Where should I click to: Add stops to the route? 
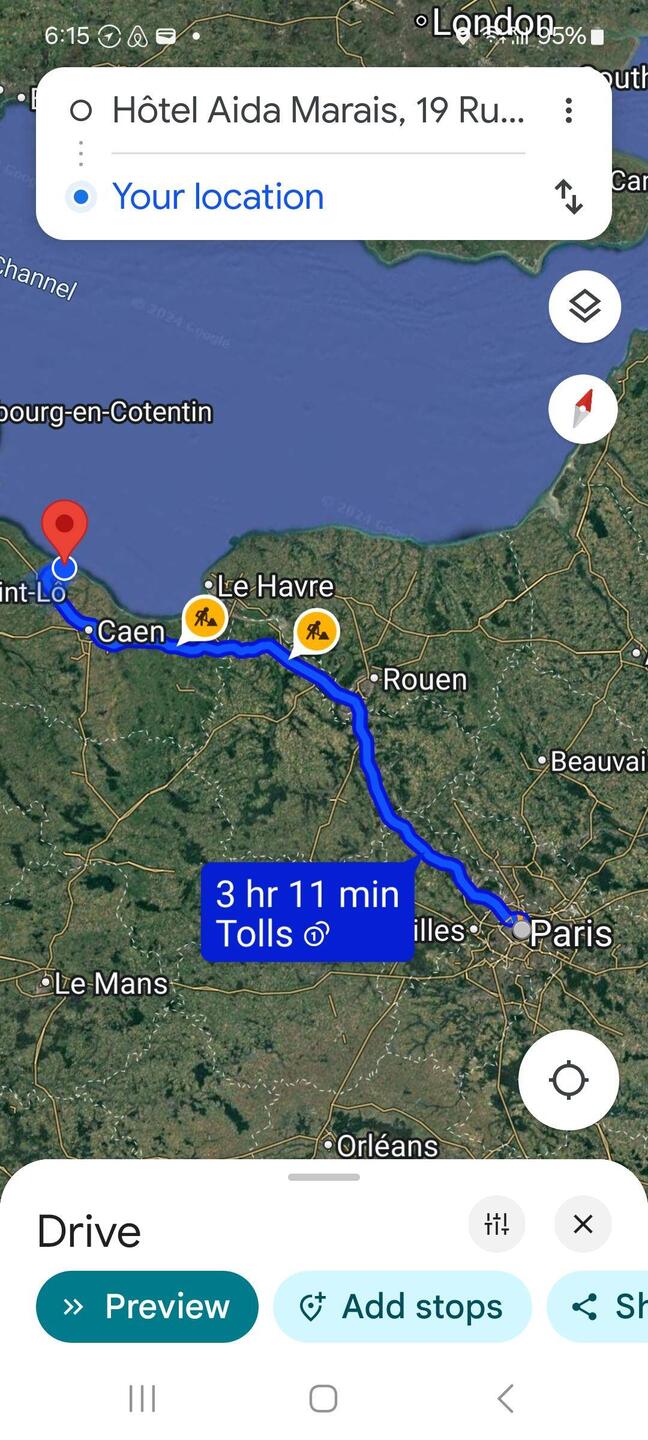(x=402, y=1306)
